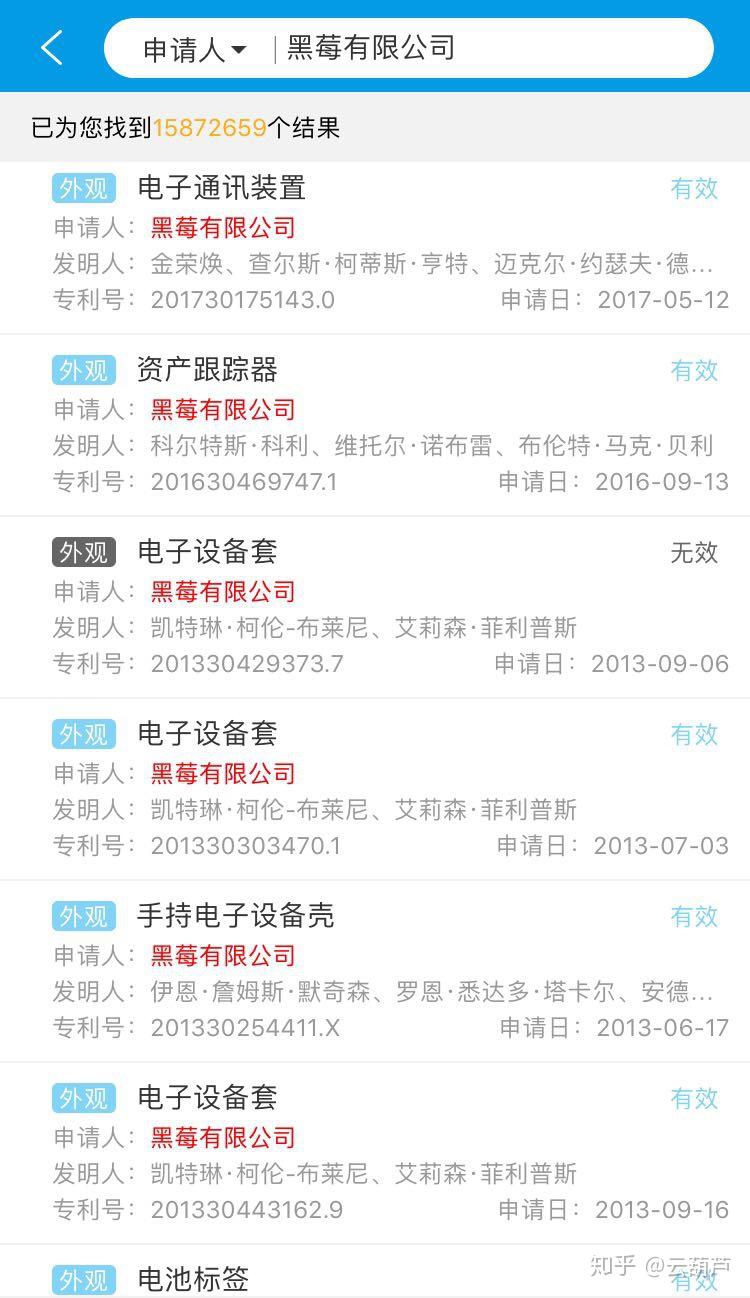Open 电子设备套 patent numbered 201330303470.1
750x1298 pixels.
208,734
